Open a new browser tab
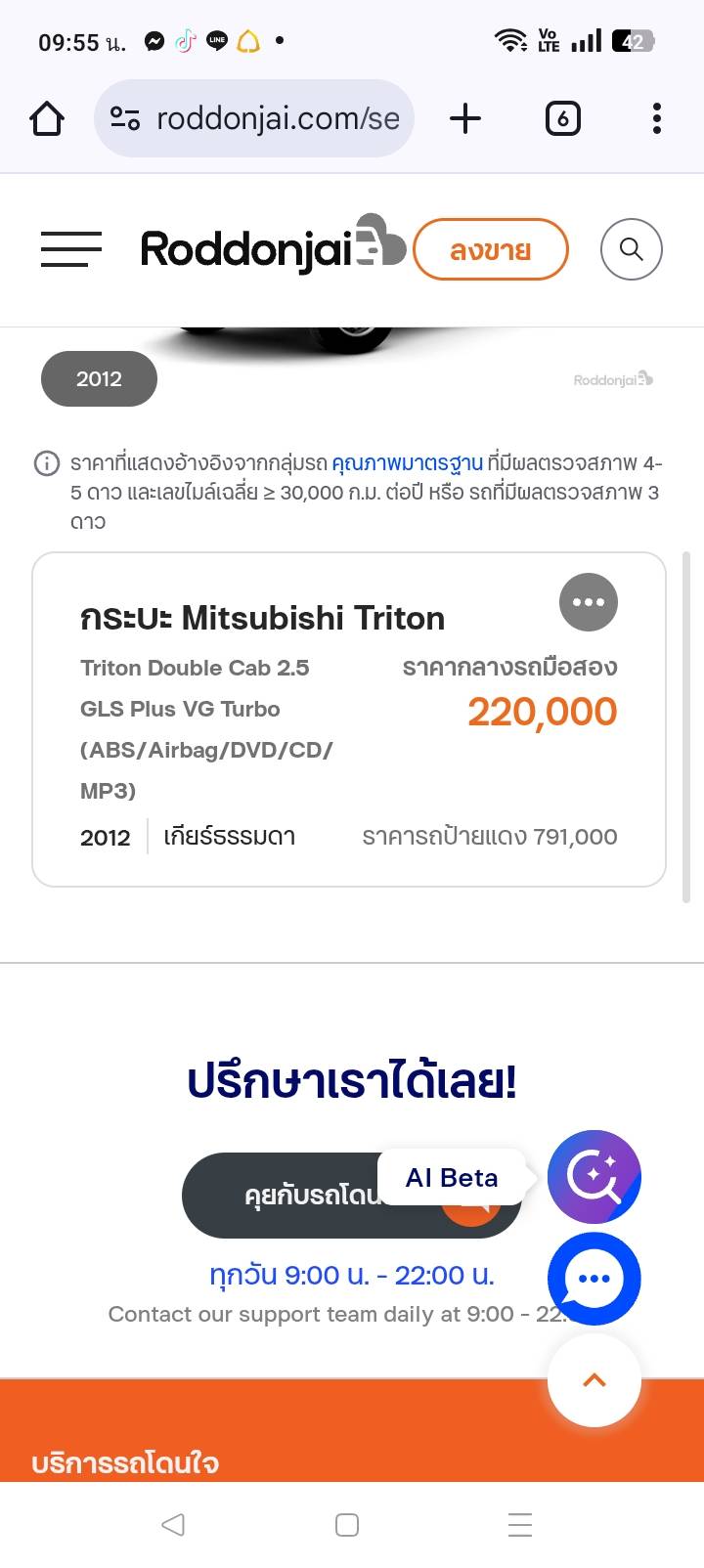The height and width of the screenshot is (1568, 704). coord(465,119)
